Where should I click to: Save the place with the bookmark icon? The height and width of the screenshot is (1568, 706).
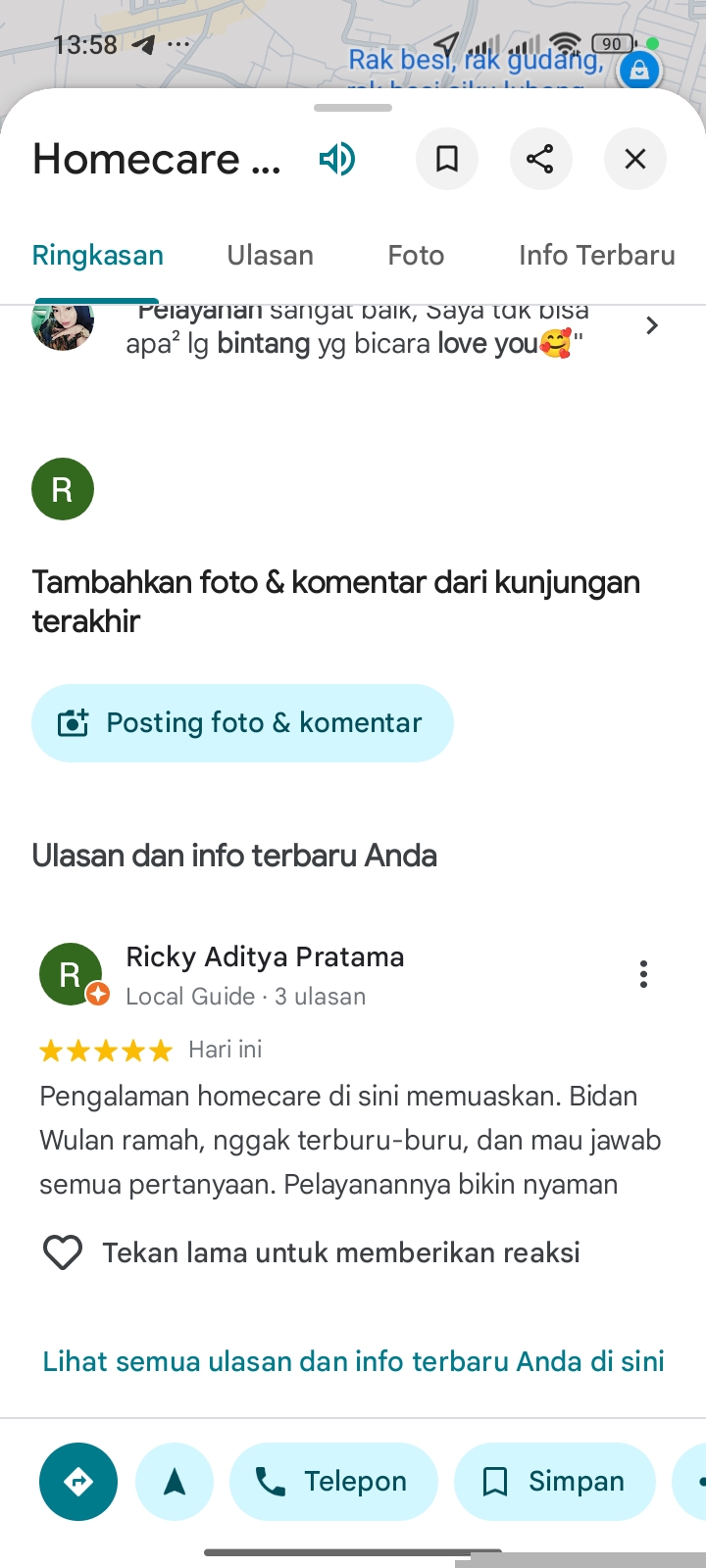tap(447, 159)
